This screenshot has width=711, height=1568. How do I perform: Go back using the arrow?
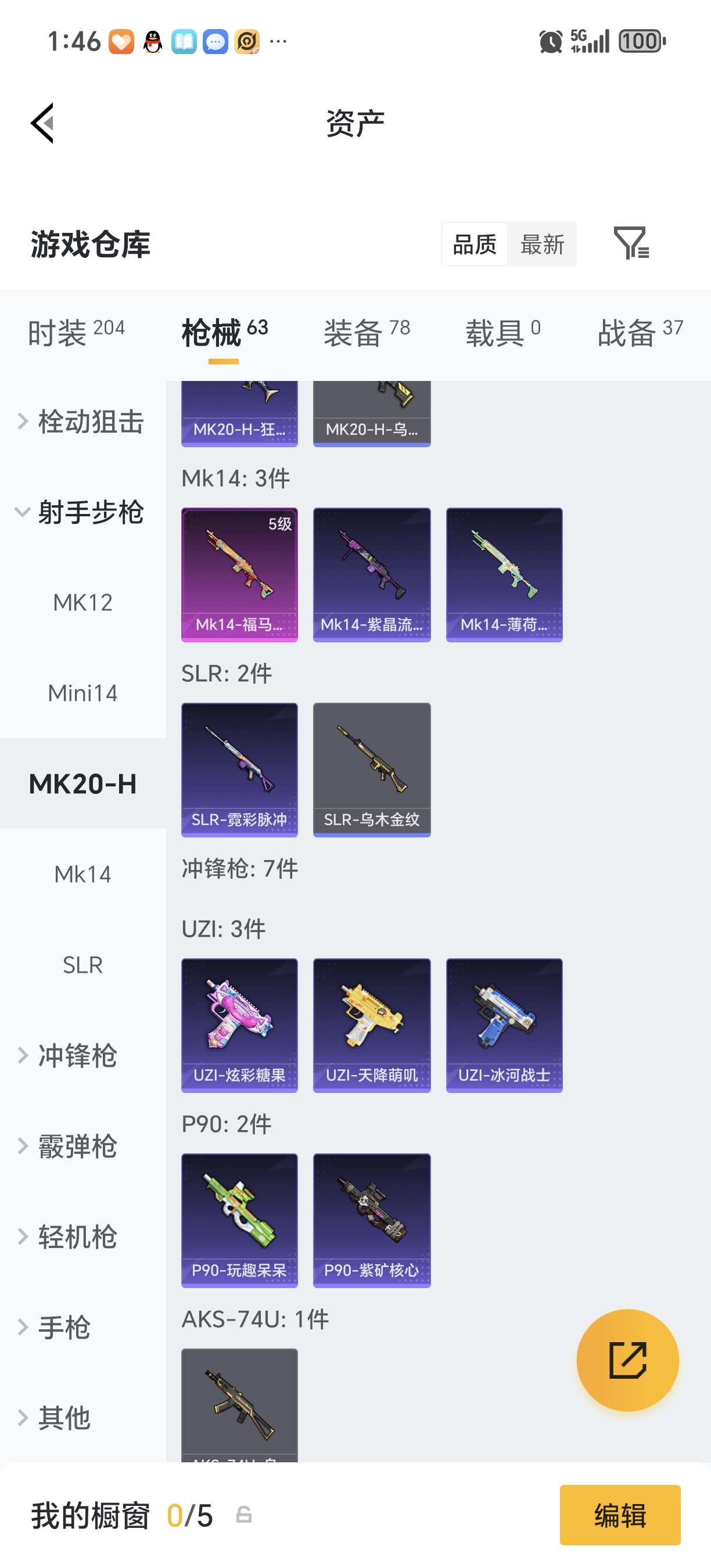42,123
